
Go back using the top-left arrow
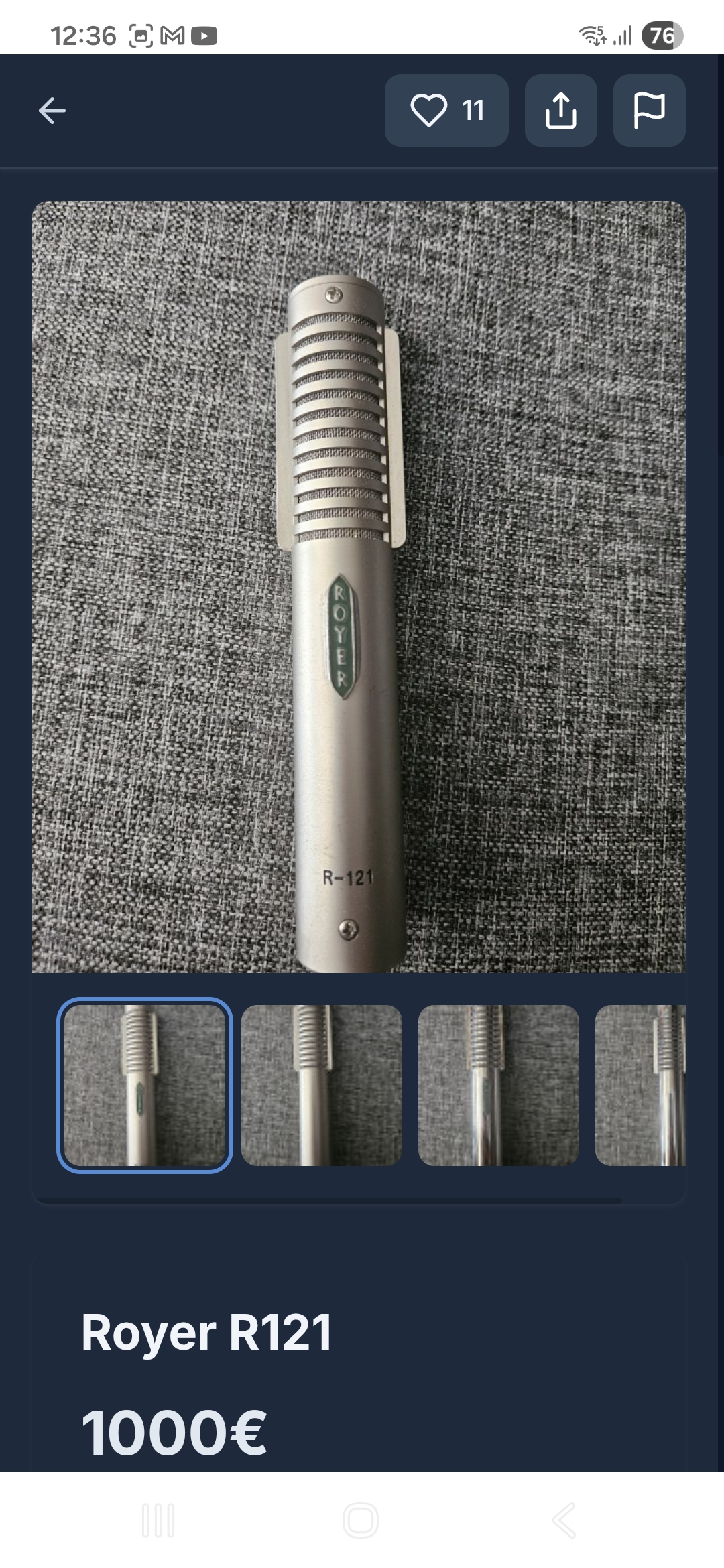pos(52,111)
